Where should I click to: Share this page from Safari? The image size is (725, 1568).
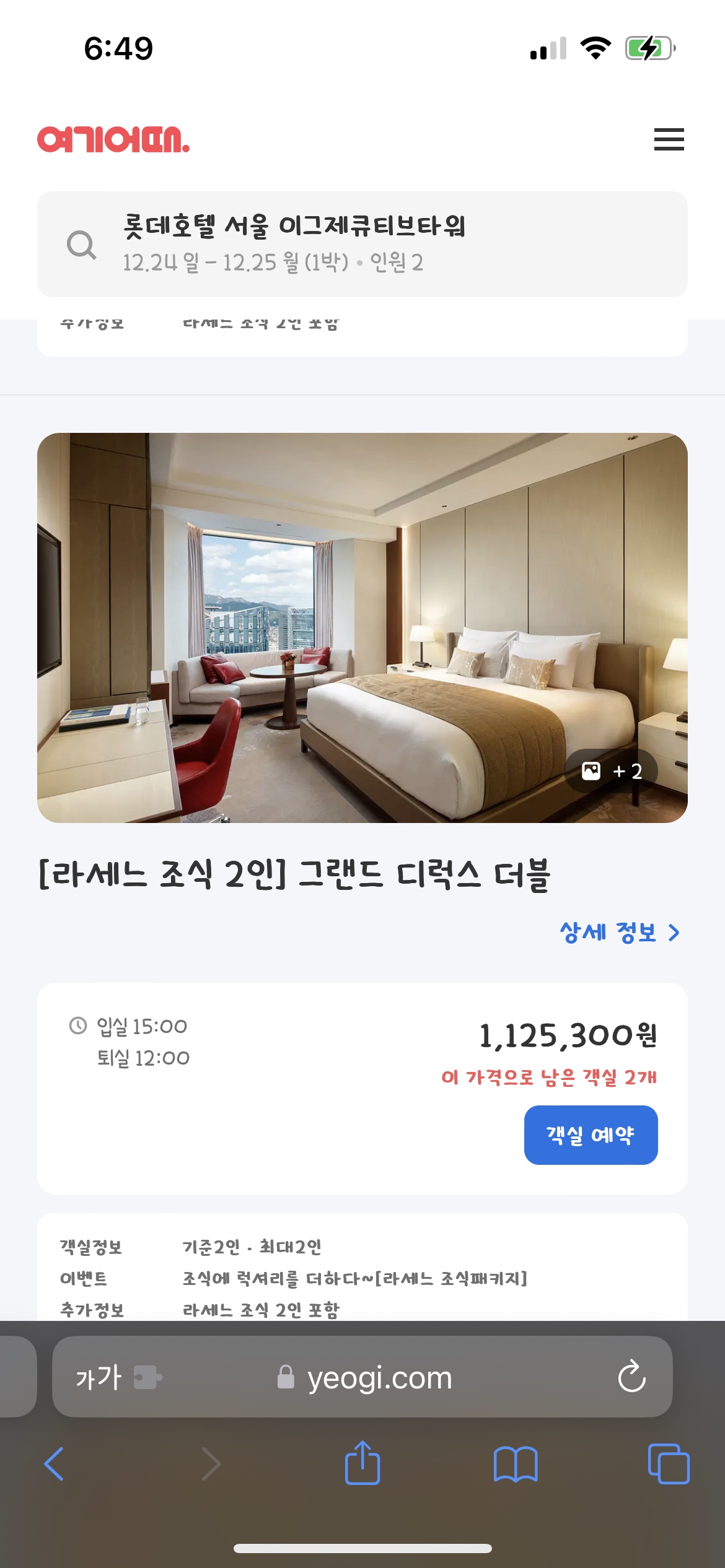[x=362, y=1464]
